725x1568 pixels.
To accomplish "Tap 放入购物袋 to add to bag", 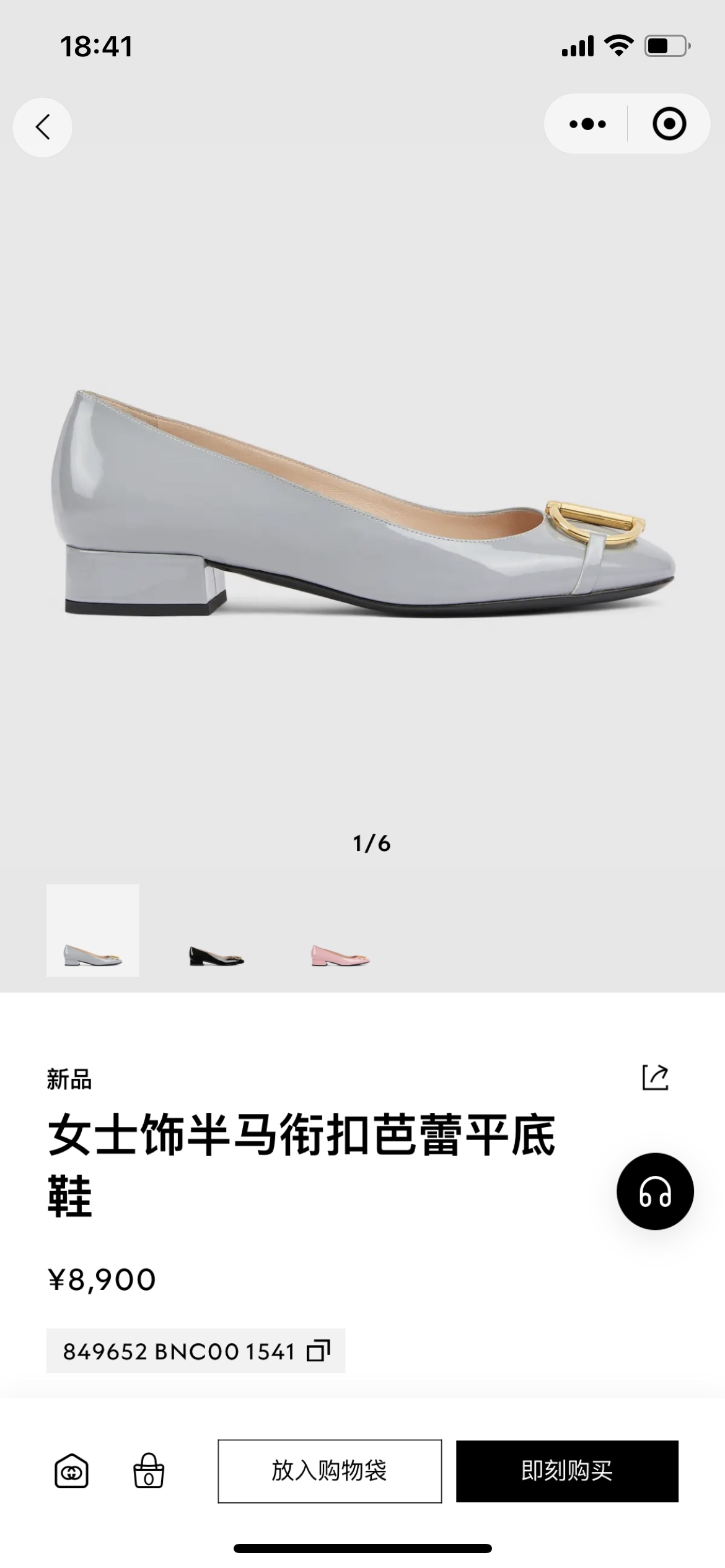I will (x=330, y=1471).
